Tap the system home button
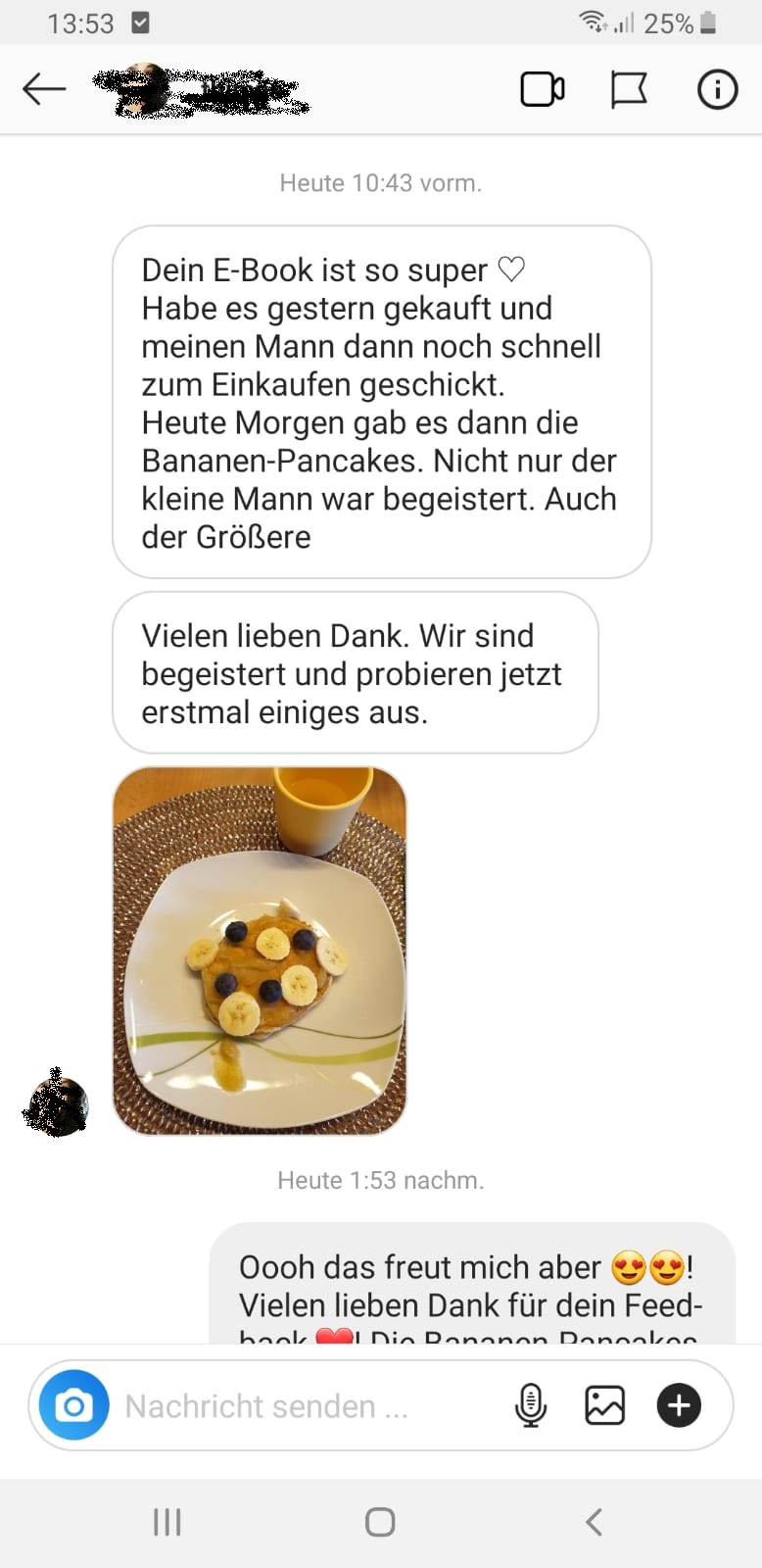The image size is (762, 1568). click(x=380, y=1522)
